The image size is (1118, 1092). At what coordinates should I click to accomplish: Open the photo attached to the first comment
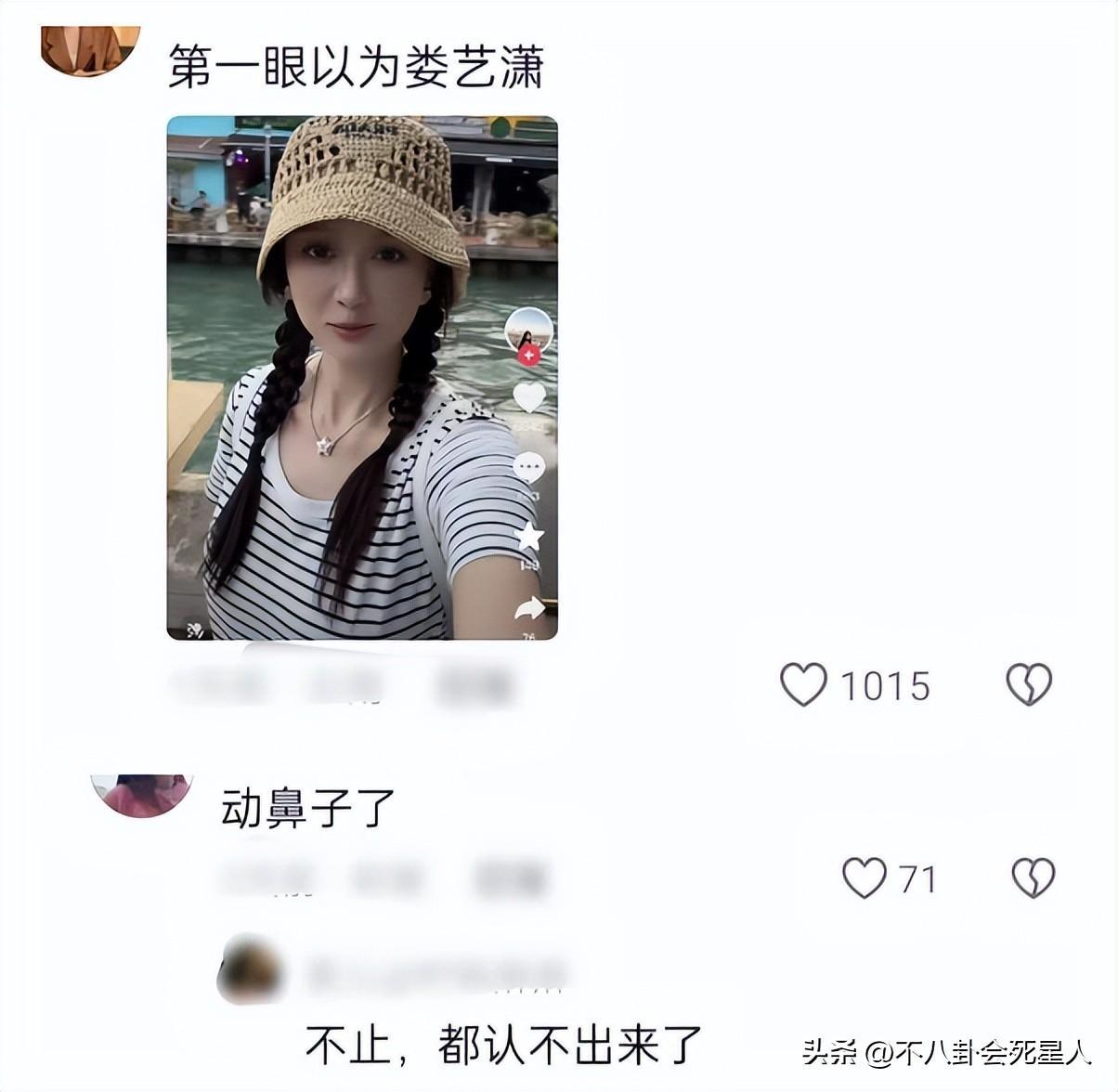[362, 378]
